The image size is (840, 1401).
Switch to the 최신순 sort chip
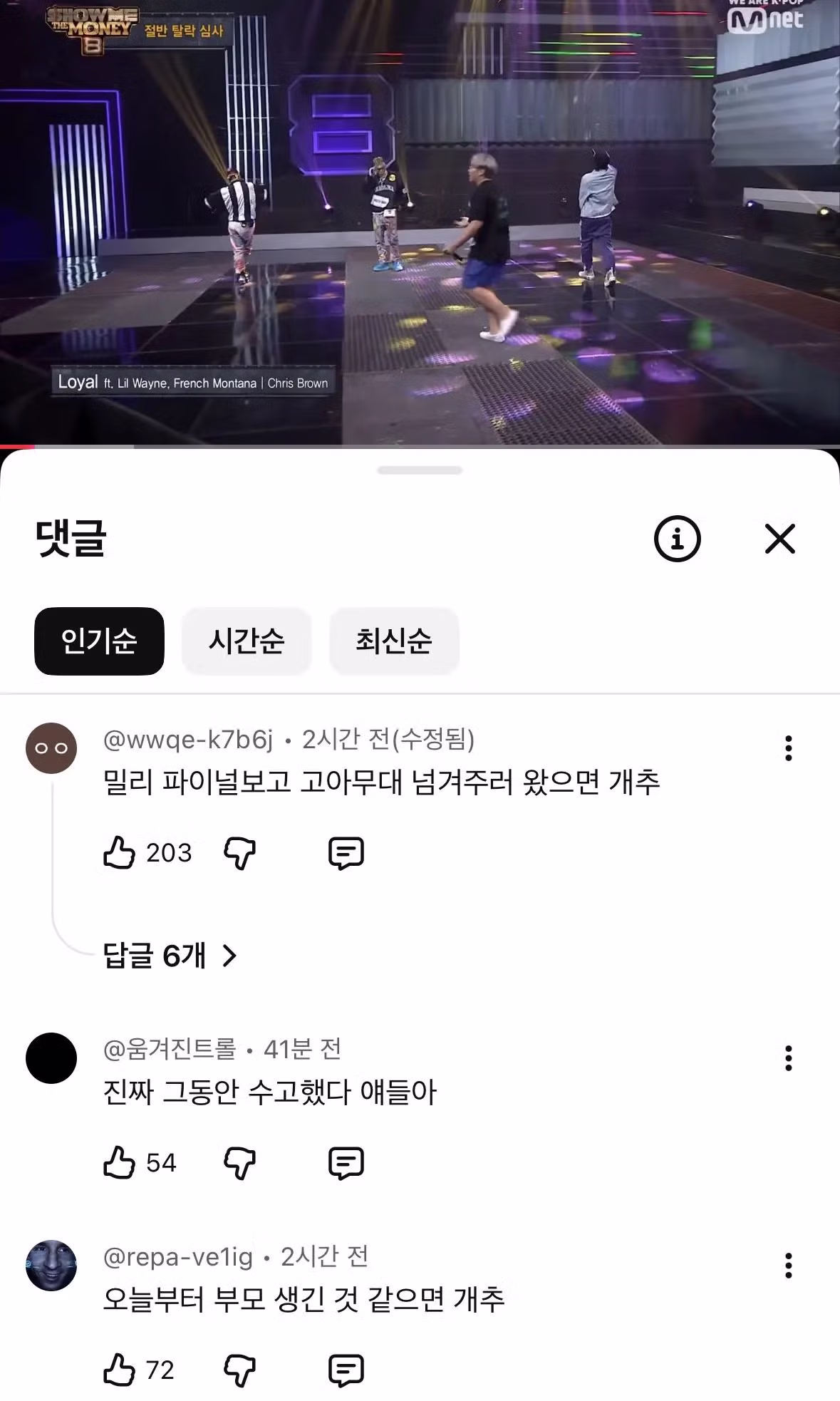point(394,641)
